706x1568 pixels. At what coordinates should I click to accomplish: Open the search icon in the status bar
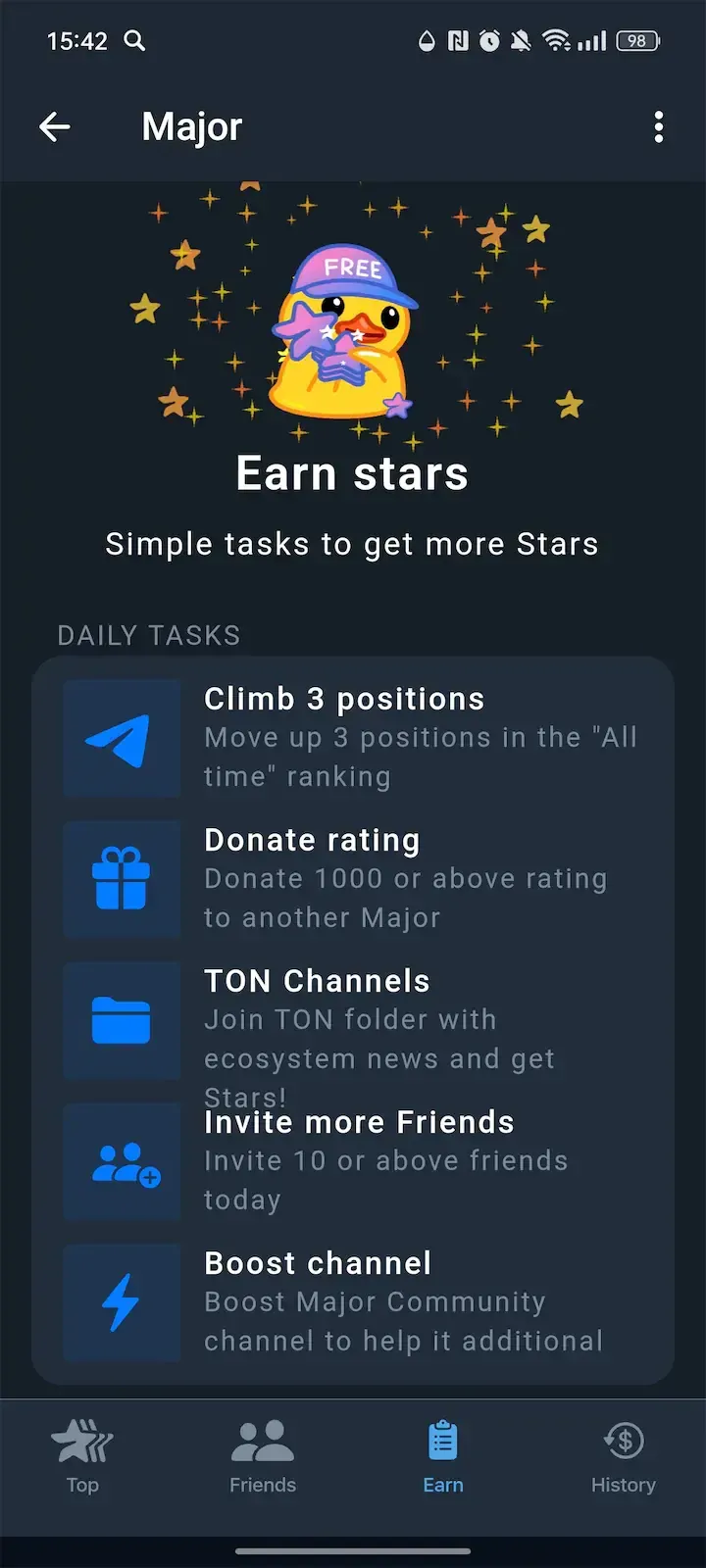click(135, 41)
